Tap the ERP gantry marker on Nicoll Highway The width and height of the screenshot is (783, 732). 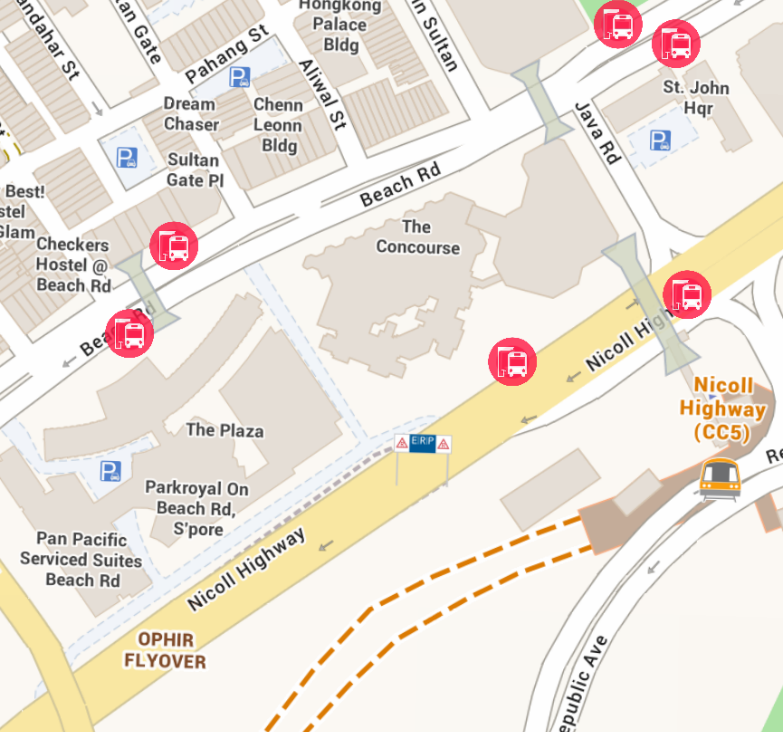pos(422,443)
